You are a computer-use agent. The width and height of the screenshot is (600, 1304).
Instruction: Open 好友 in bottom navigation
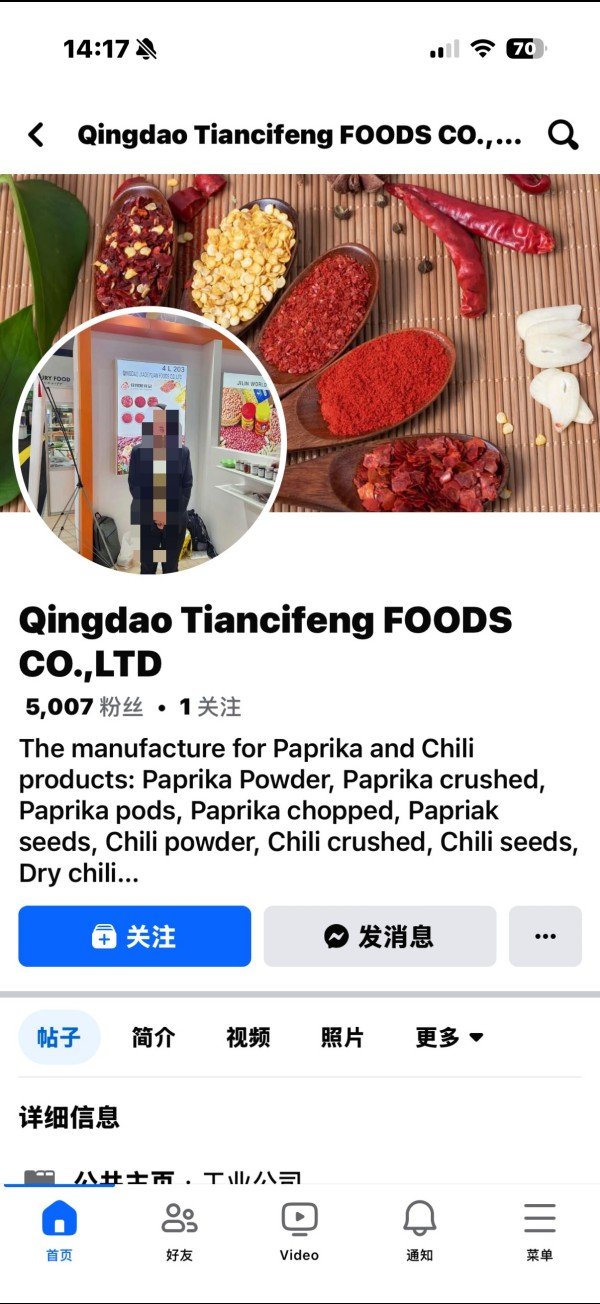point(179,1230)
